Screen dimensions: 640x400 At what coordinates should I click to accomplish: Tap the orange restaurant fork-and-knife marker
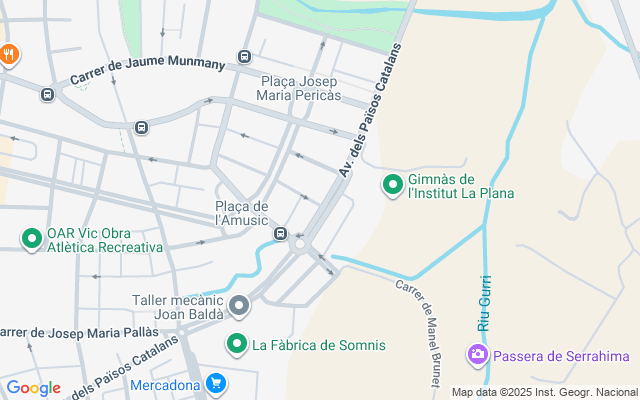pos(9,54)
